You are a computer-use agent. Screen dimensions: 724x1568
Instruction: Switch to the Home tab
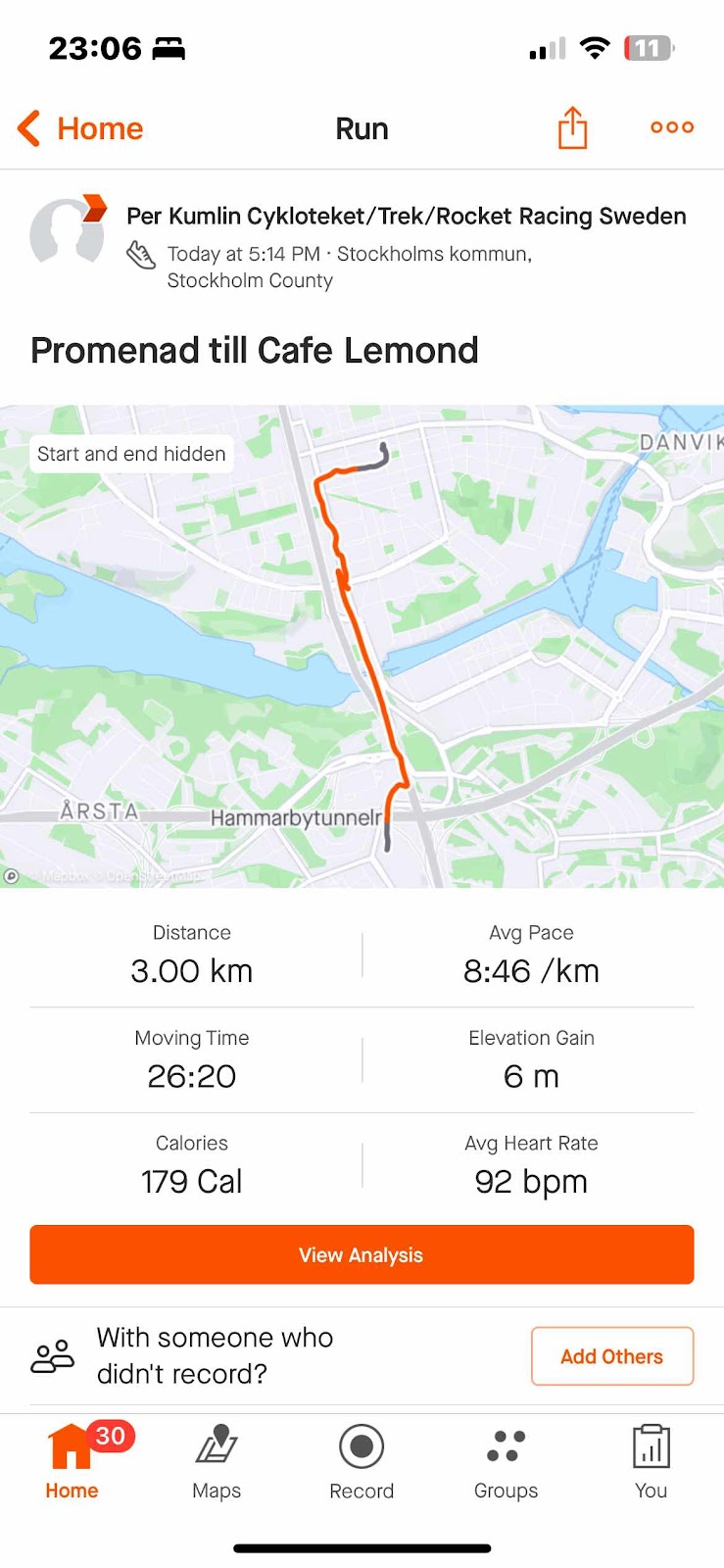(72, 1462)
